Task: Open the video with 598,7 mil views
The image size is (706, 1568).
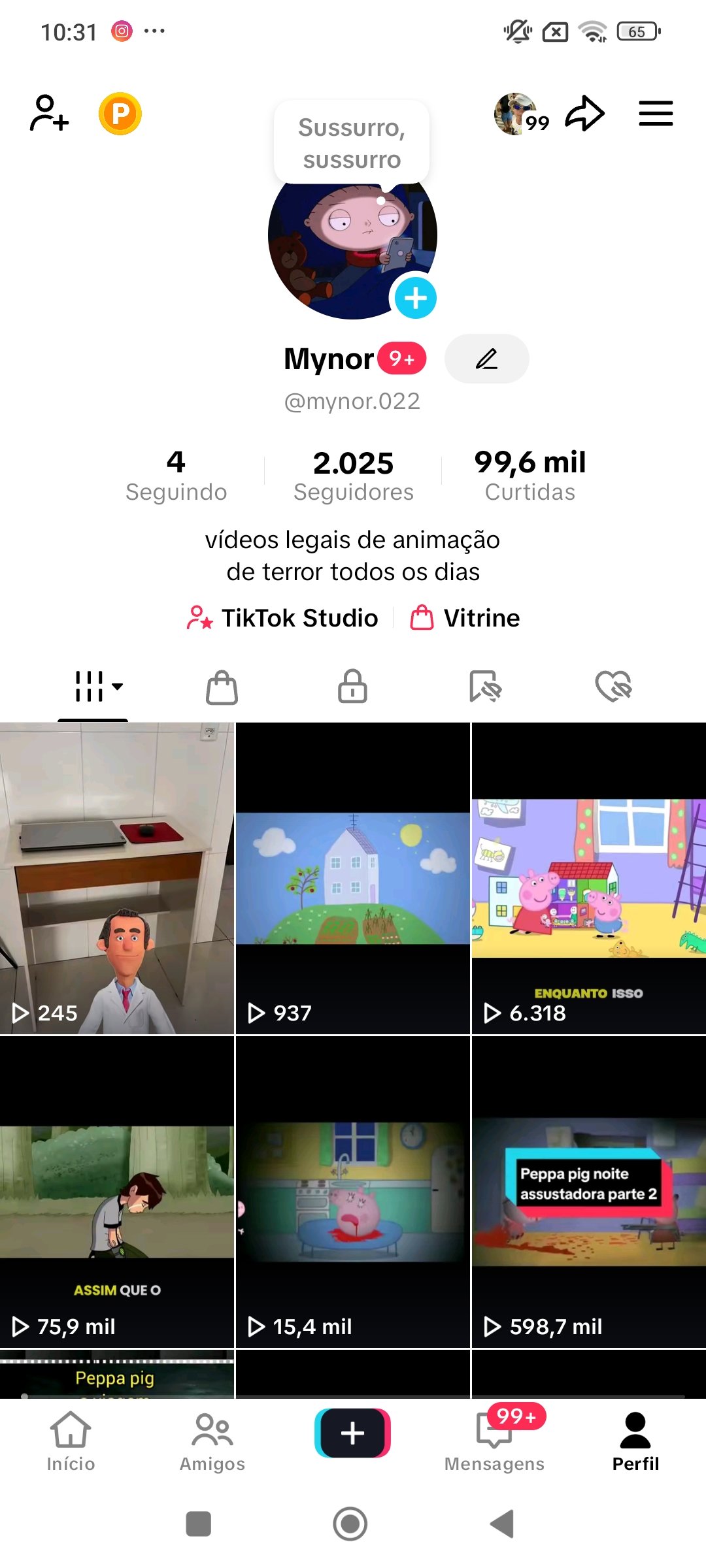Action: [x=588, y=1192]
